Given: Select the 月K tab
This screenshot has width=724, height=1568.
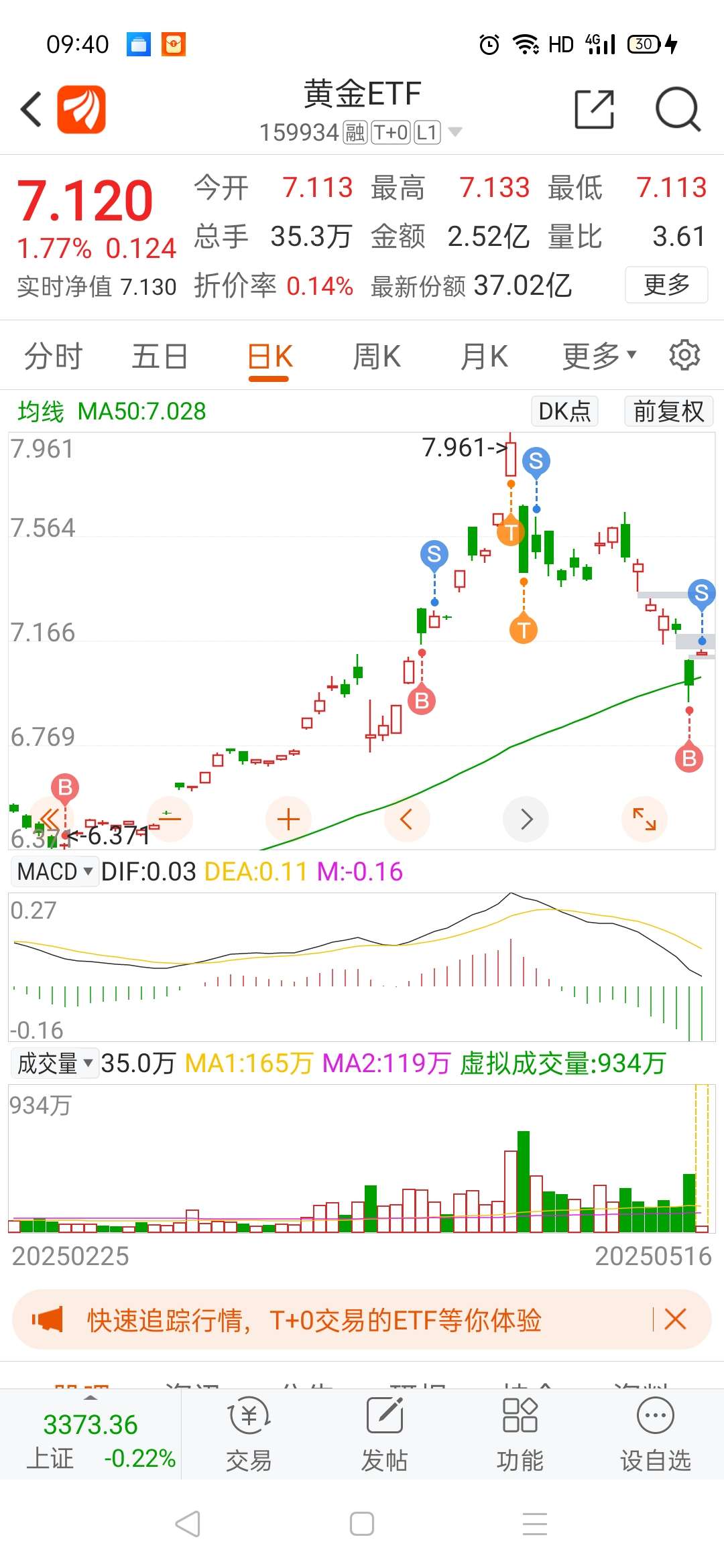Looking at the screenshot, I should click(x=484, y=356).
